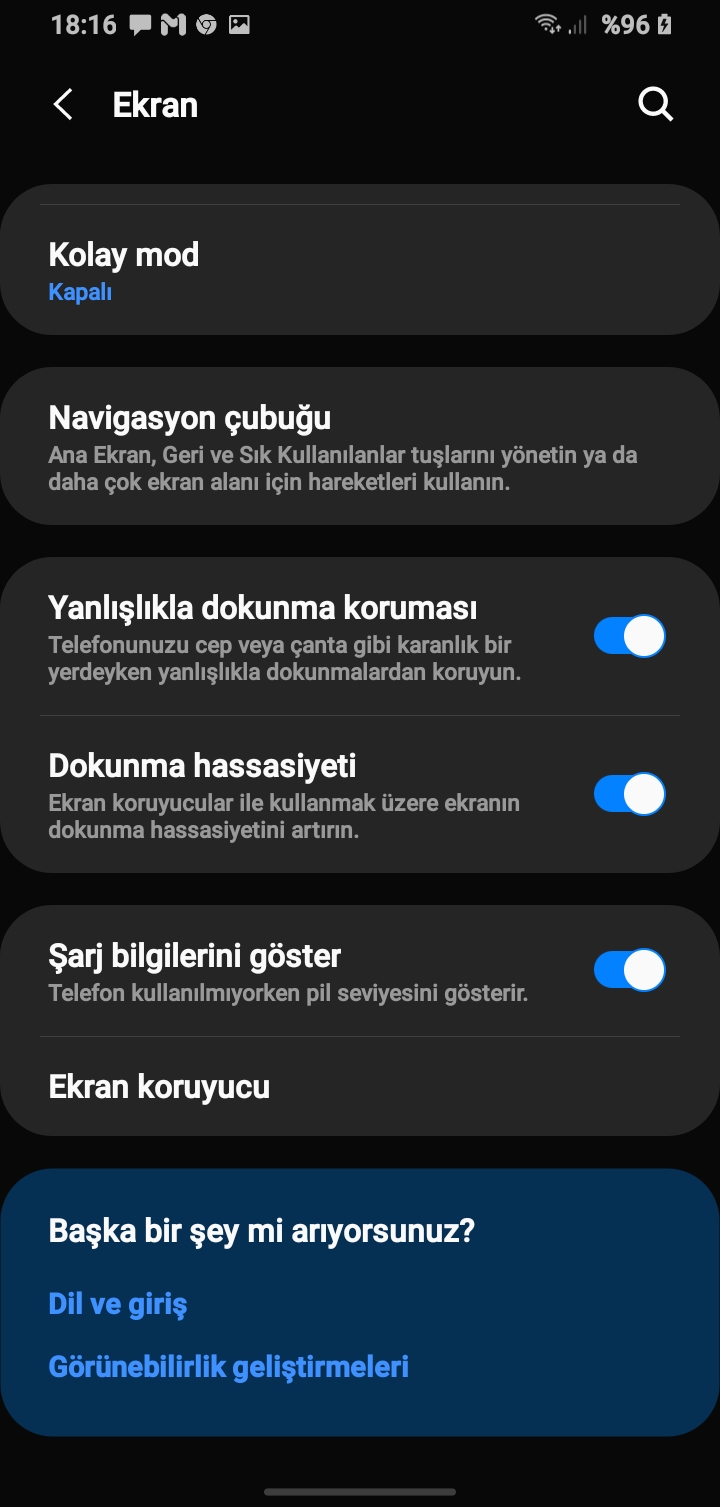720x1507 pixels.
Task: Follow the Dil ve giriş link
Action: click(118, 1304)
